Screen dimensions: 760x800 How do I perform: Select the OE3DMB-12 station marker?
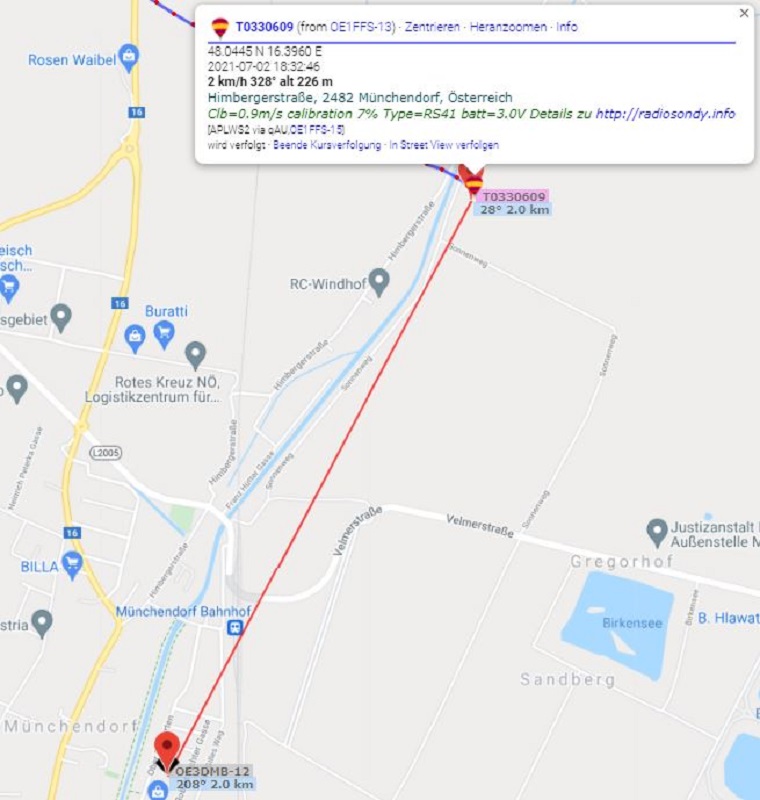coord(166,754)
